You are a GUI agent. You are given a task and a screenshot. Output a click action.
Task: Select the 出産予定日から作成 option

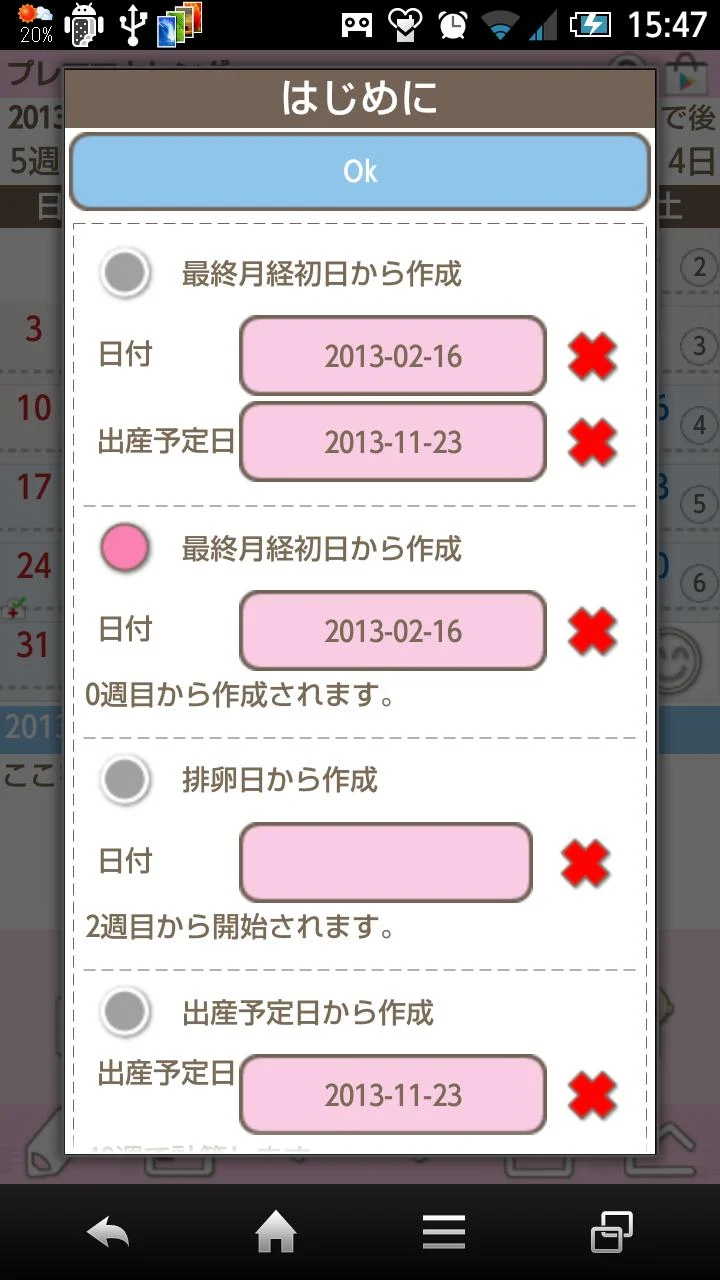tap(126, 1012)
